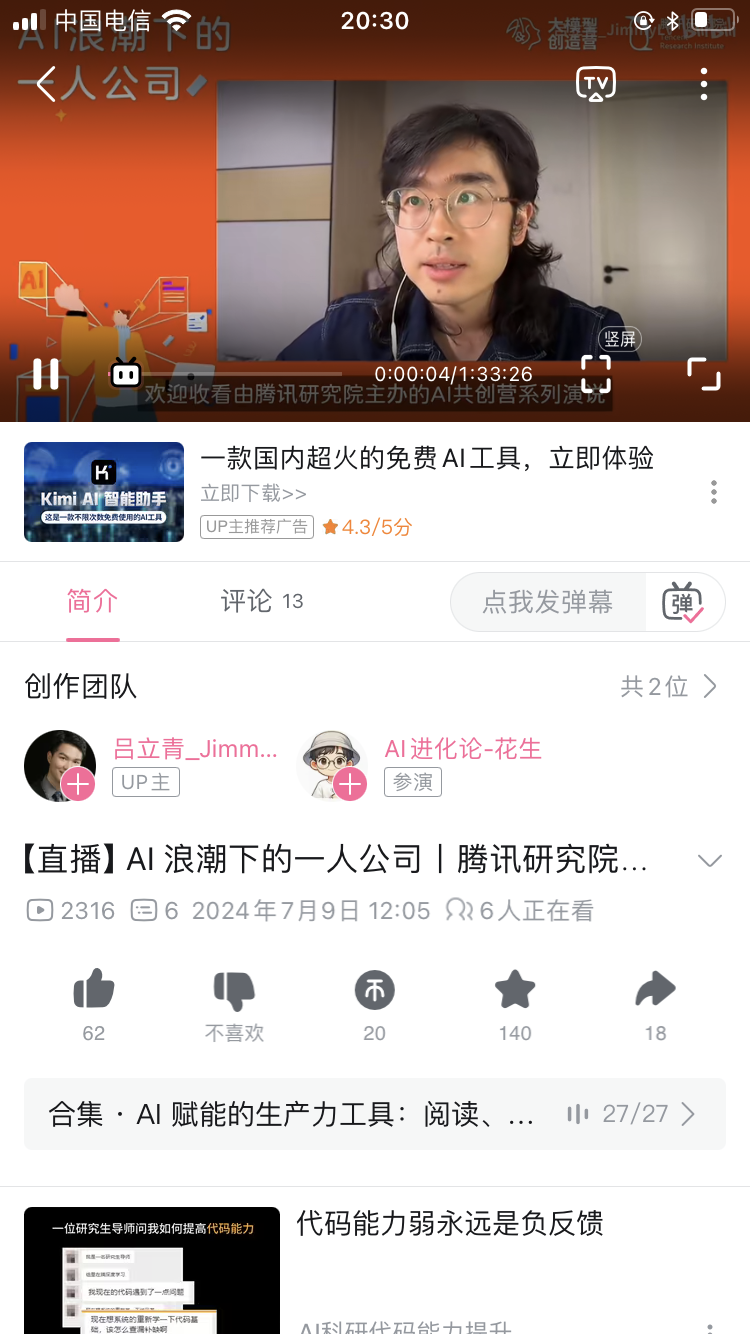The width and height of the screenshot is (750, 1334).
Task: Expand the video title description
Action: click(x=709, y=861)
